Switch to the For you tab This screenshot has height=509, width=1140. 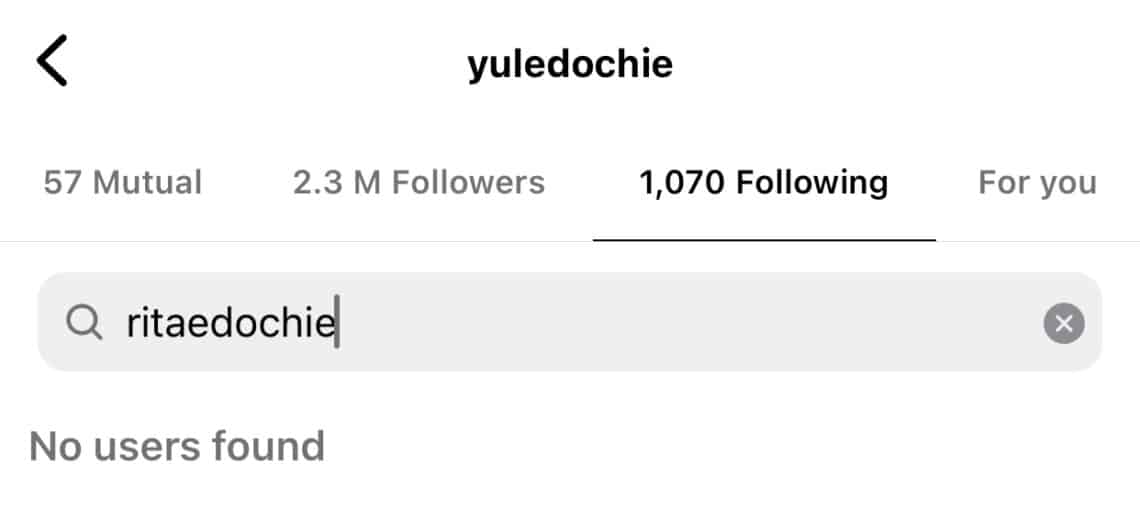[x=1037, y=183]
